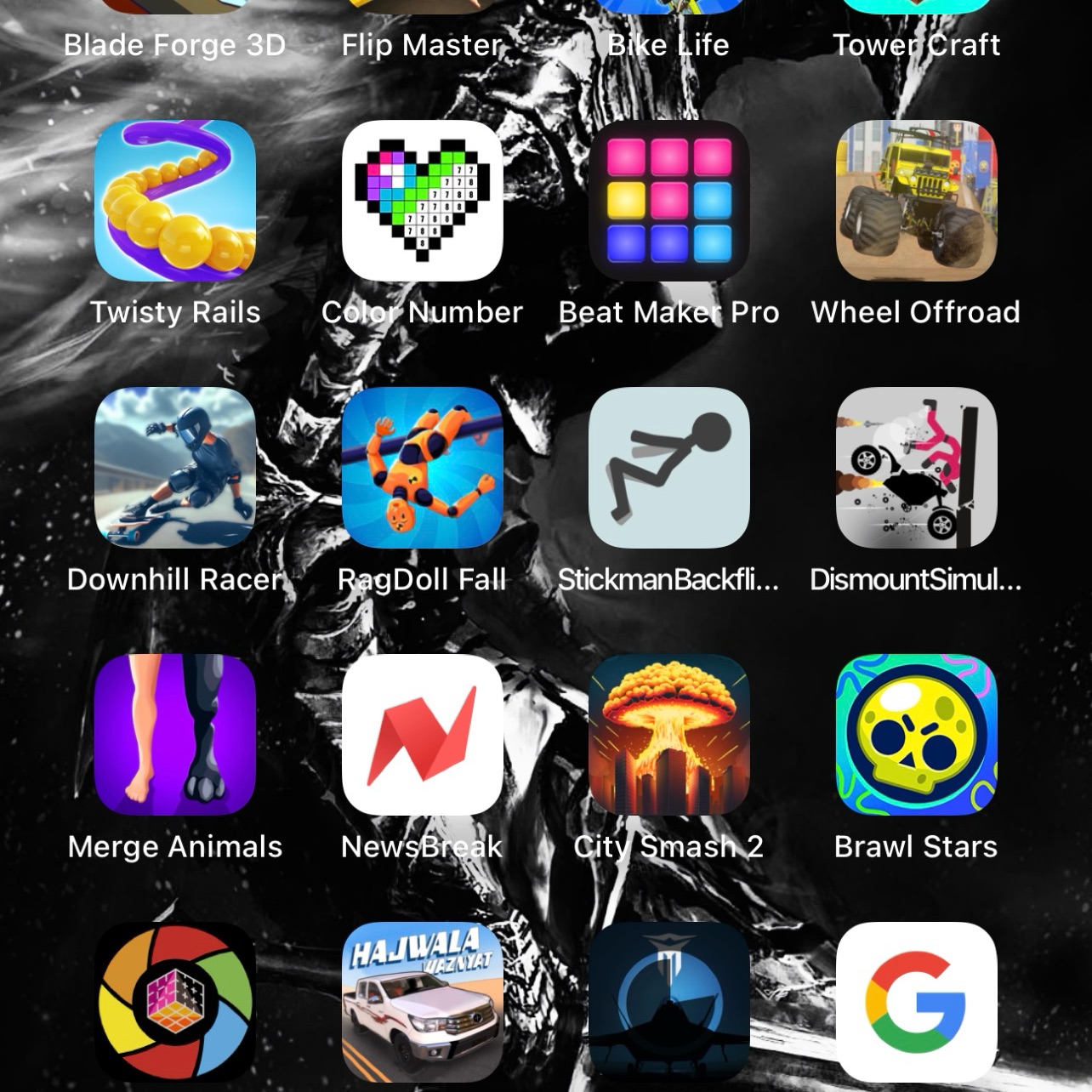Open Brawl Stars
This screenshot has height=1092, width=1092.
tap(916, 735)
